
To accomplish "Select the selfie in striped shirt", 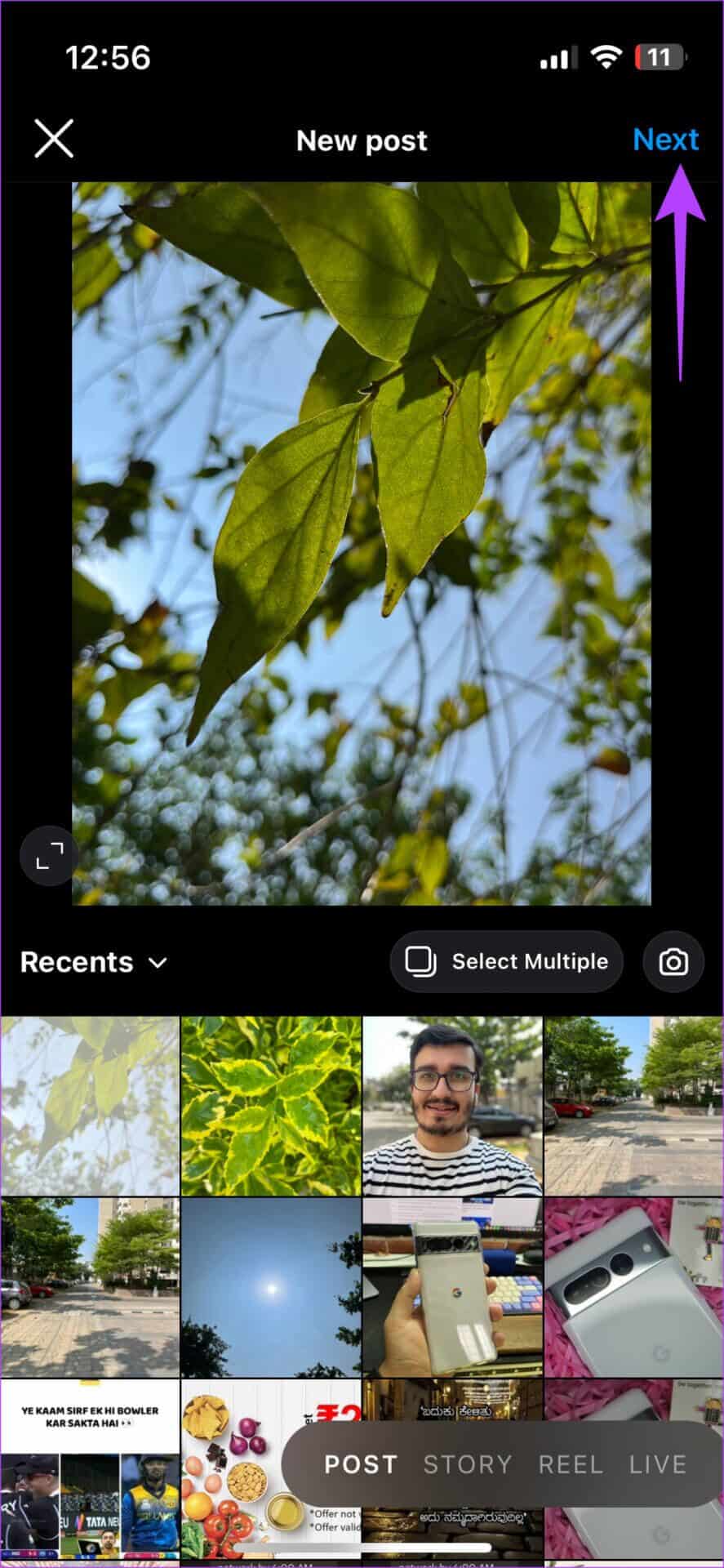I will (x=452, y=1106).
